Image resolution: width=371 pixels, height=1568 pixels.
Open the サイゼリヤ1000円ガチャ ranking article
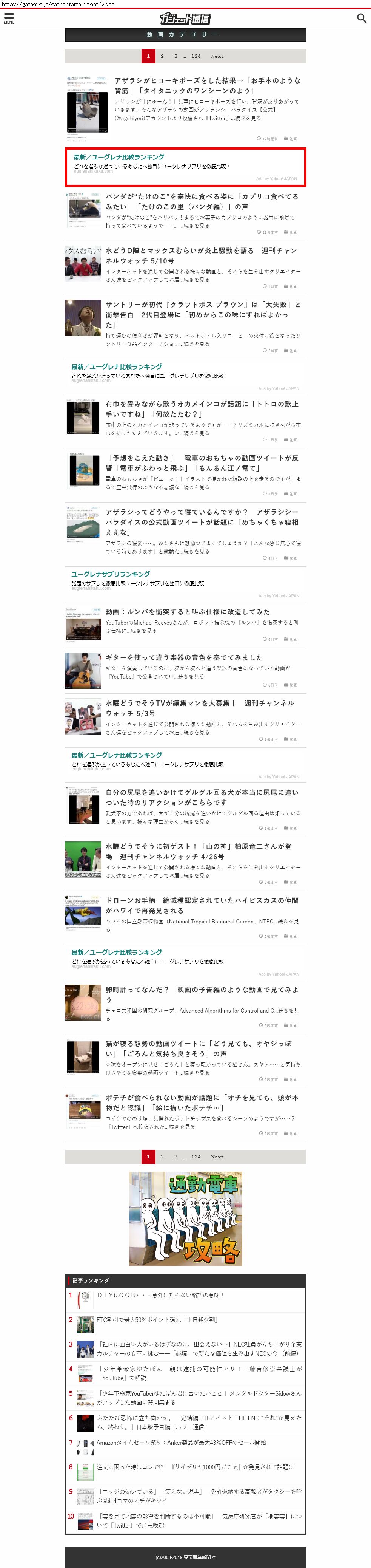pyautogui.click(x=195, y=1467)
